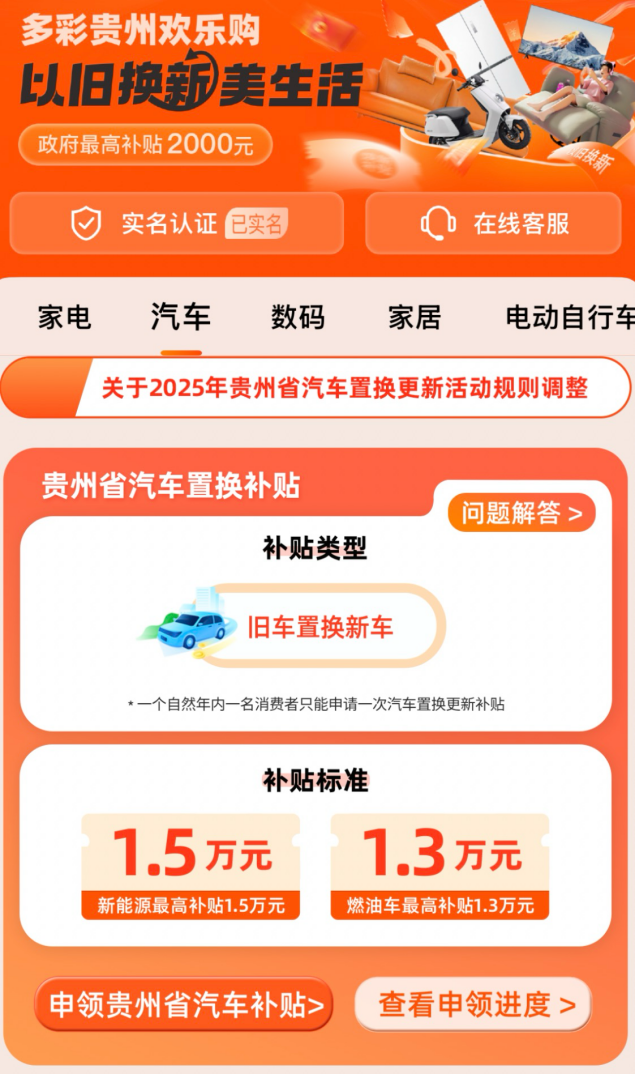Image resolution: width=635 pixels, height=1074 pixels.
Task: Open the 家居 tab
Action: [x=415, y=318]
